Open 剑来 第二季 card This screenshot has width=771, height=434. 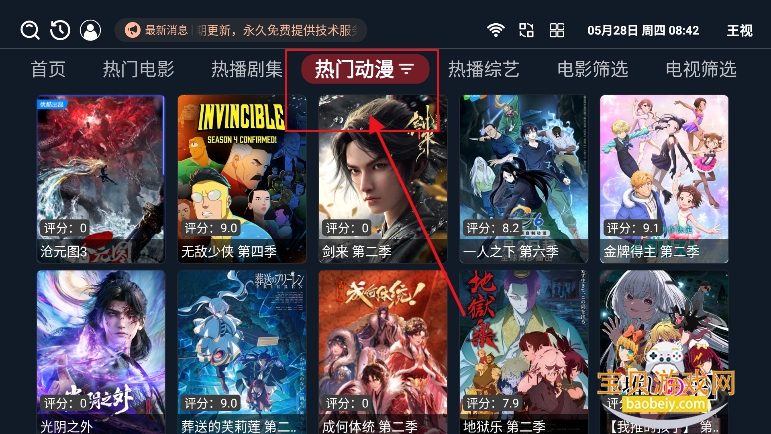coord(383,179)
